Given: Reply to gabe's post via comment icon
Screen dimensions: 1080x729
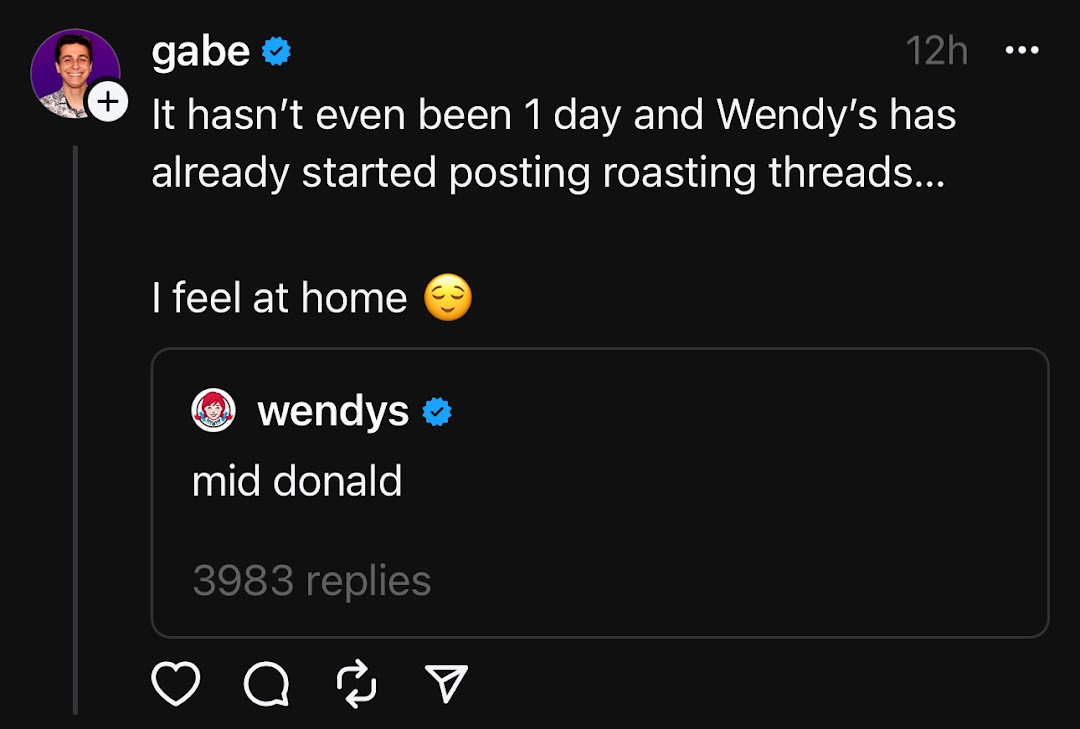Looking at the screenshot, I should point(266,685).
